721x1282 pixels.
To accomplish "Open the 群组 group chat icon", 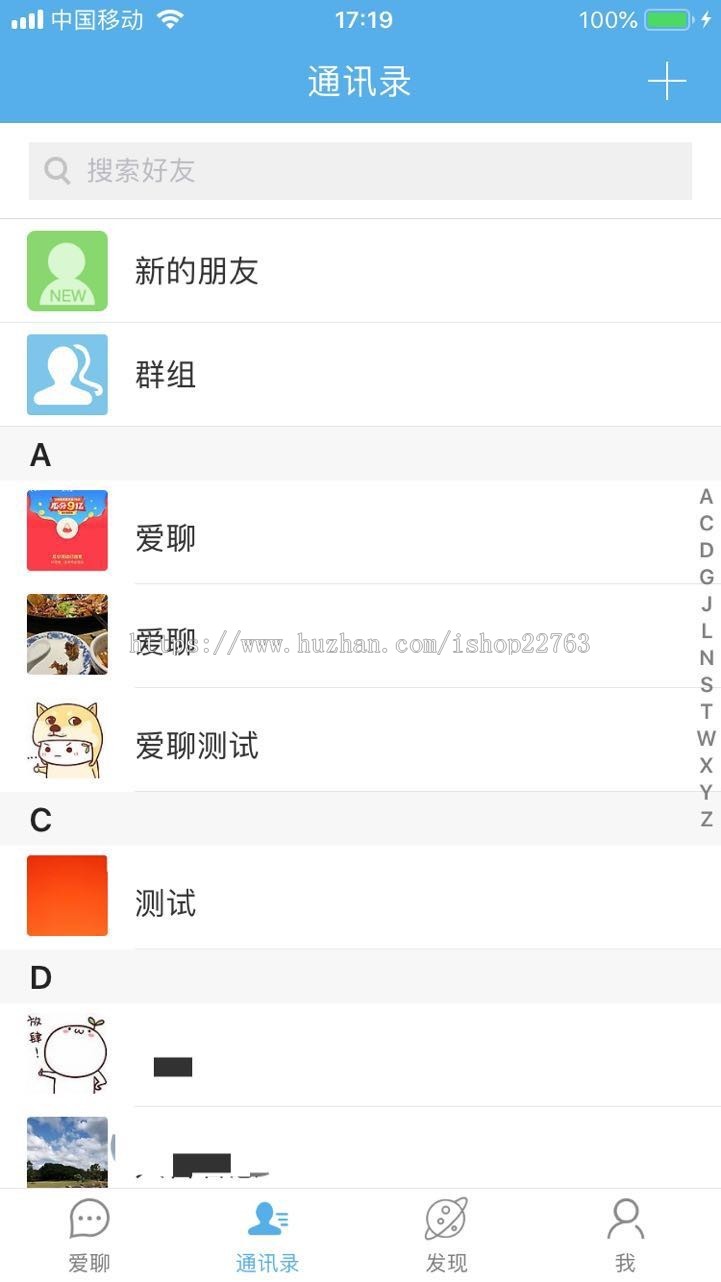I will point(67,374).
